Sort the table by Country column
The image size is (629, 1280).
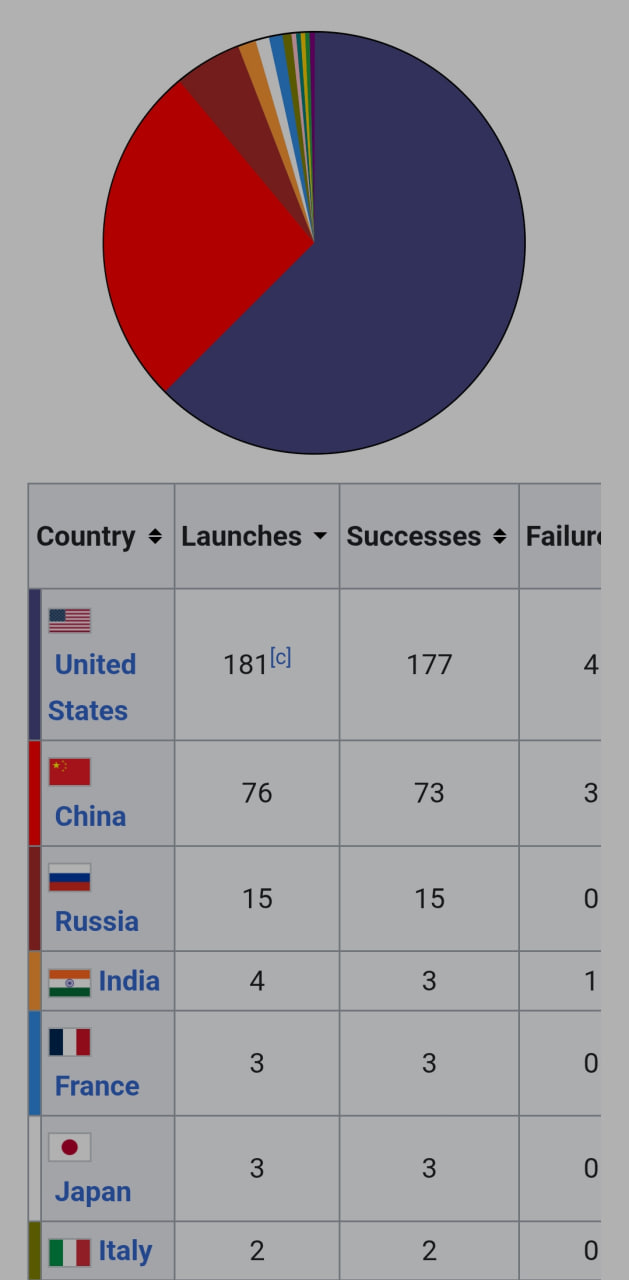101,536
